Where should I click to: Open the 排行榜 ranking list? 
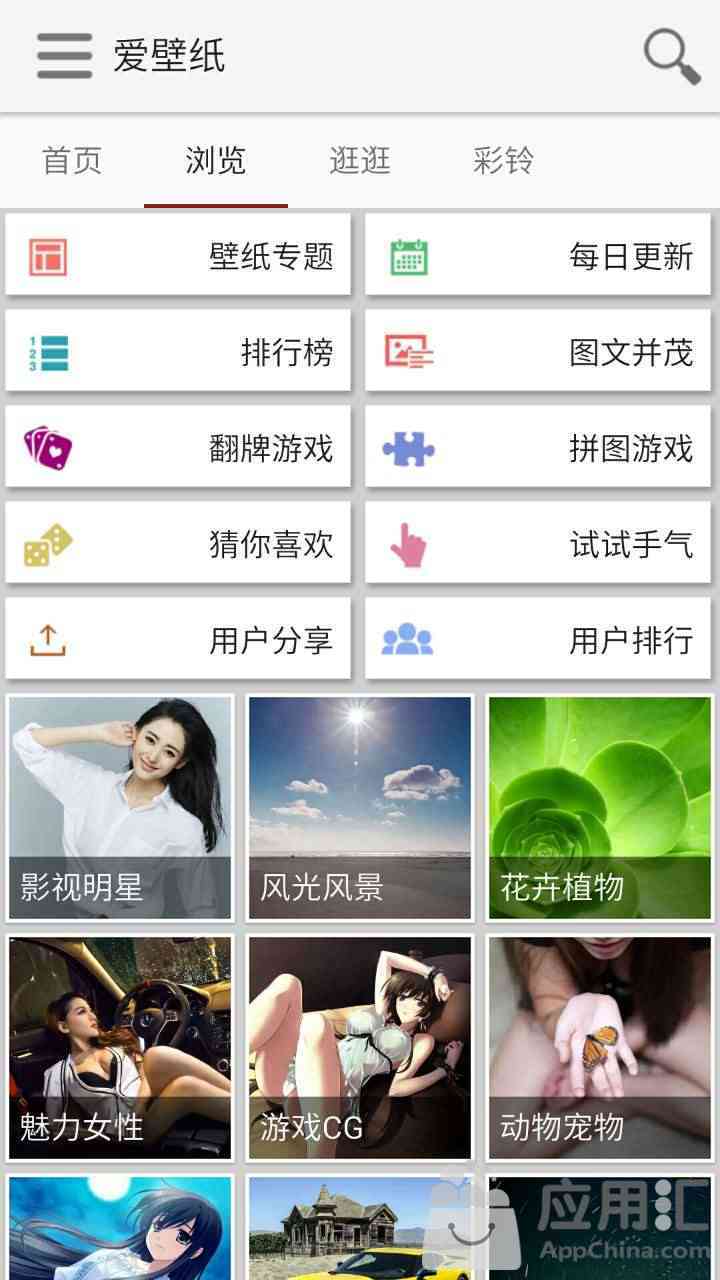pos(178,352)
